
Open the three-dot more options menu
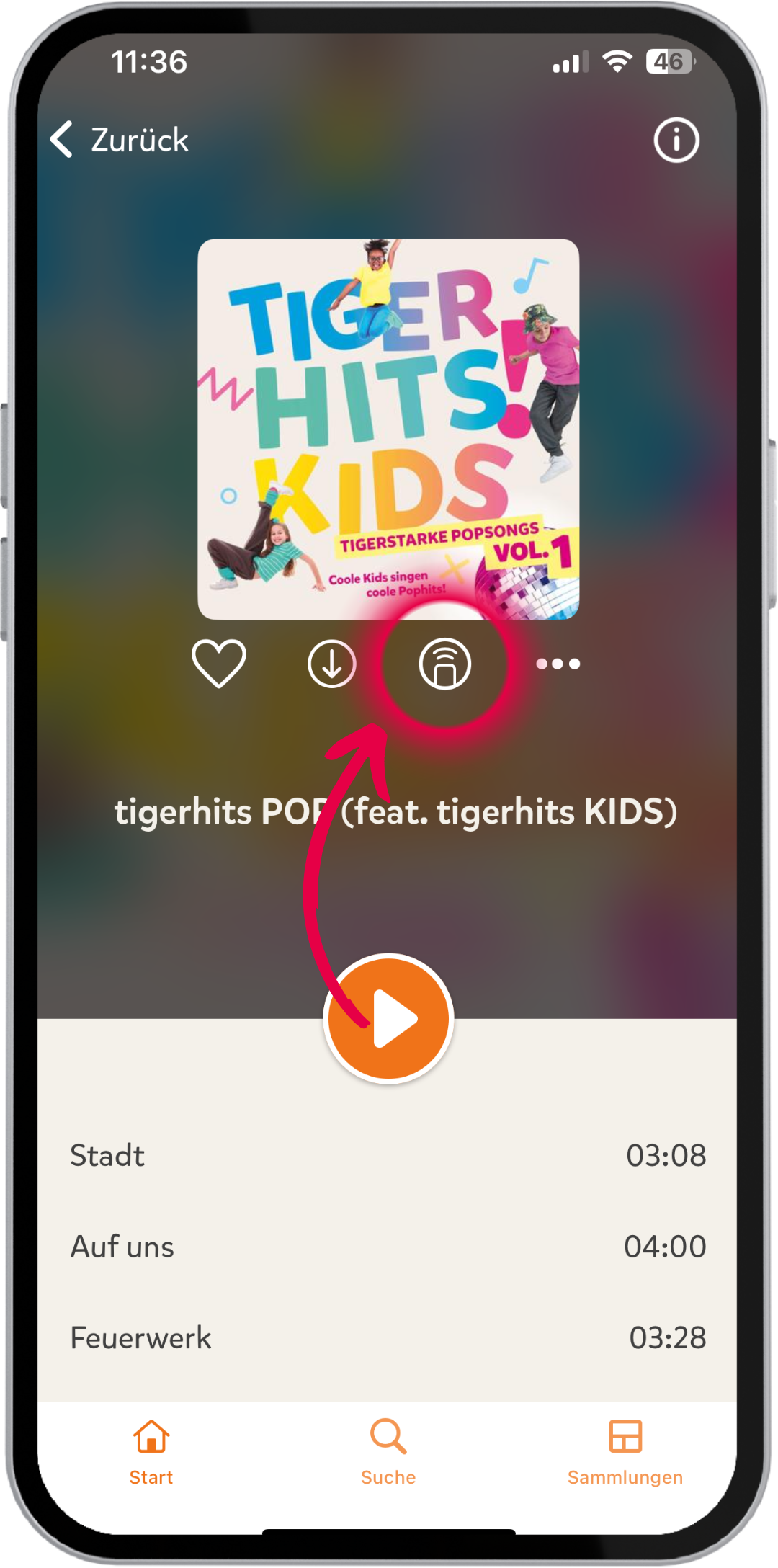pyautogui.click(x=558, y=664)
